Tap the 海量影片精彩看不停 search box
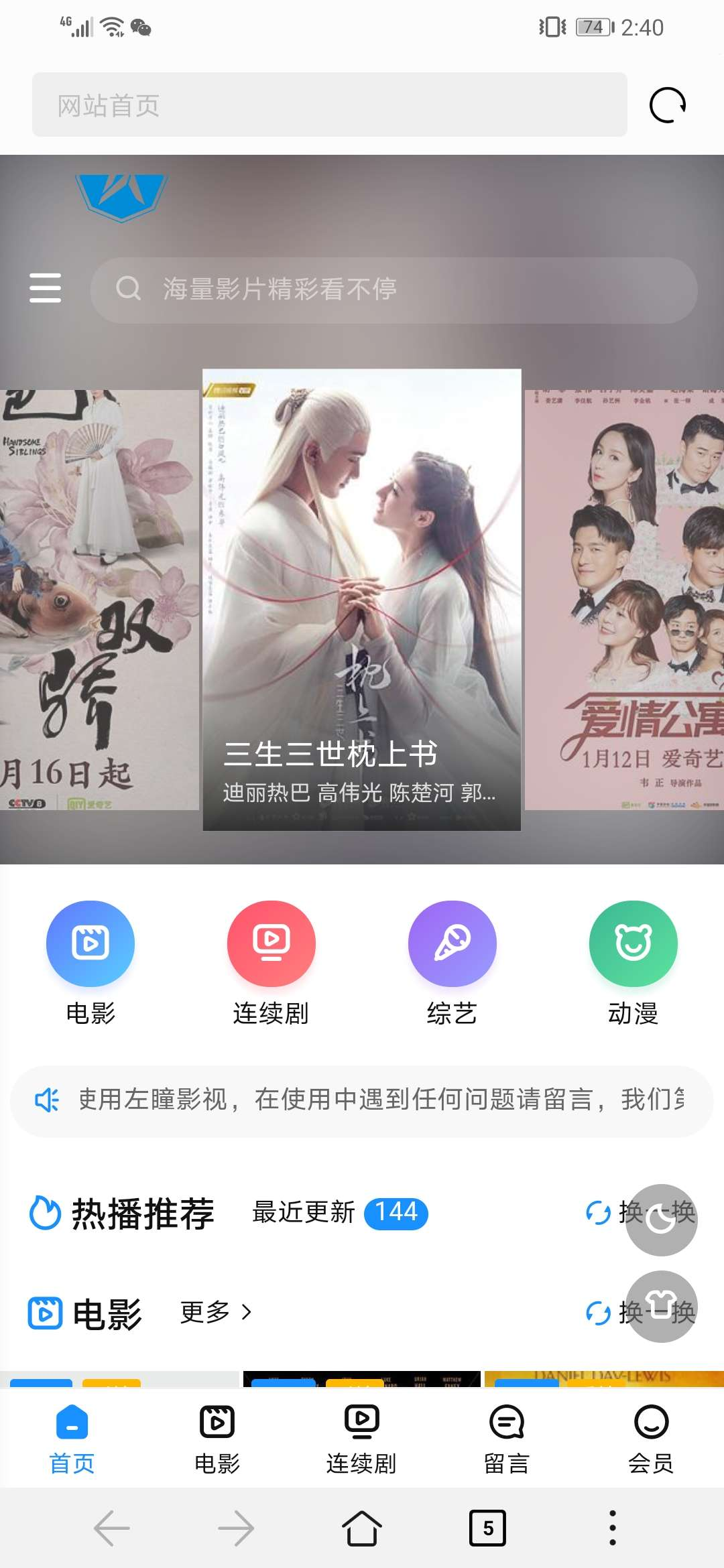The width and height of the screenshot is (724, 1568). pyautogui.click(x=394, y=290)
